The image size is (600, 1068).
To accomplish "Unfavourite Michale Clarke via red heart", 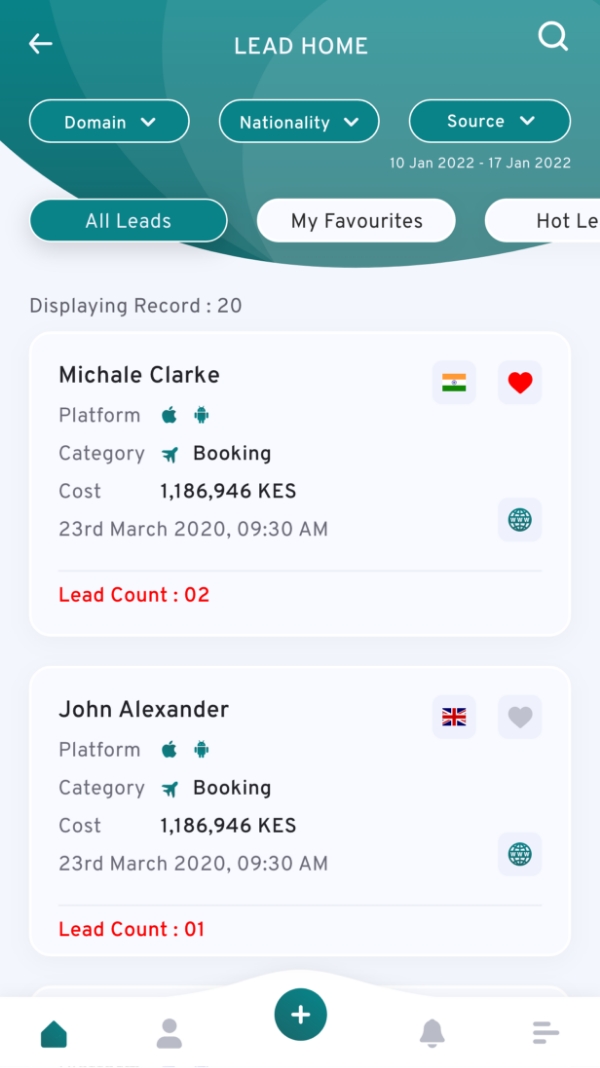I will pos(520,383).
